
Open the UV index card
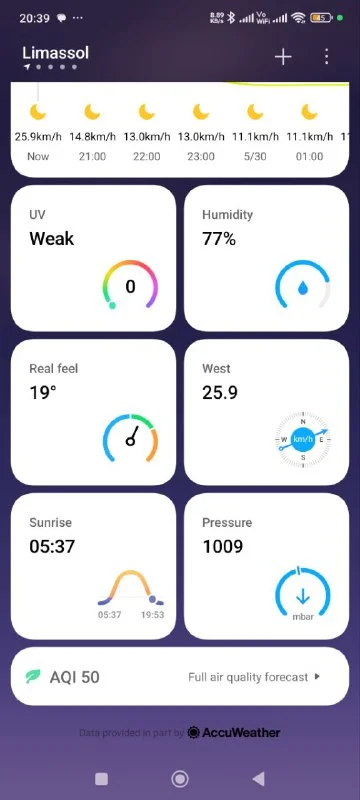point(93,258)
